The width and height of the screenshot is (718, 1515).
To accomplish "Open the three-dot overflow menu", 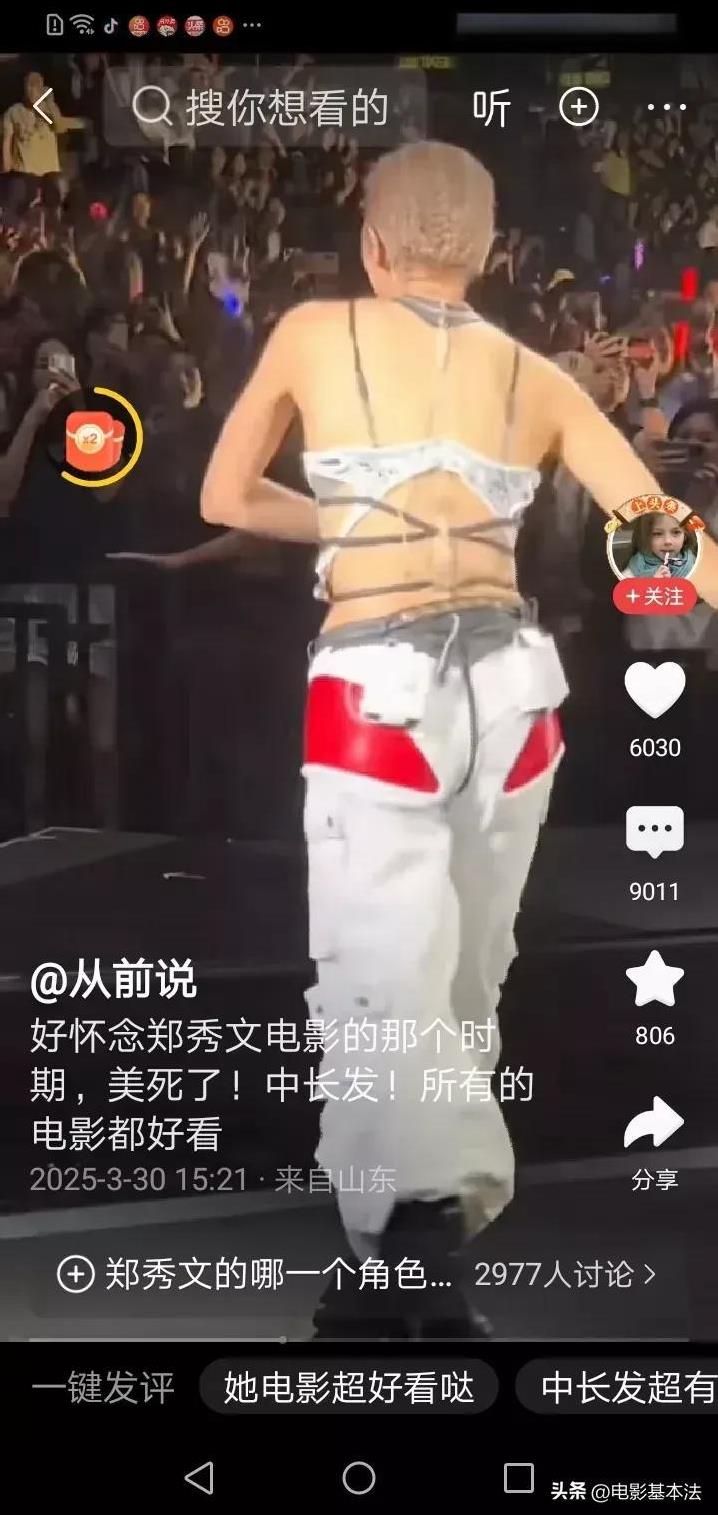I will 667,107.
